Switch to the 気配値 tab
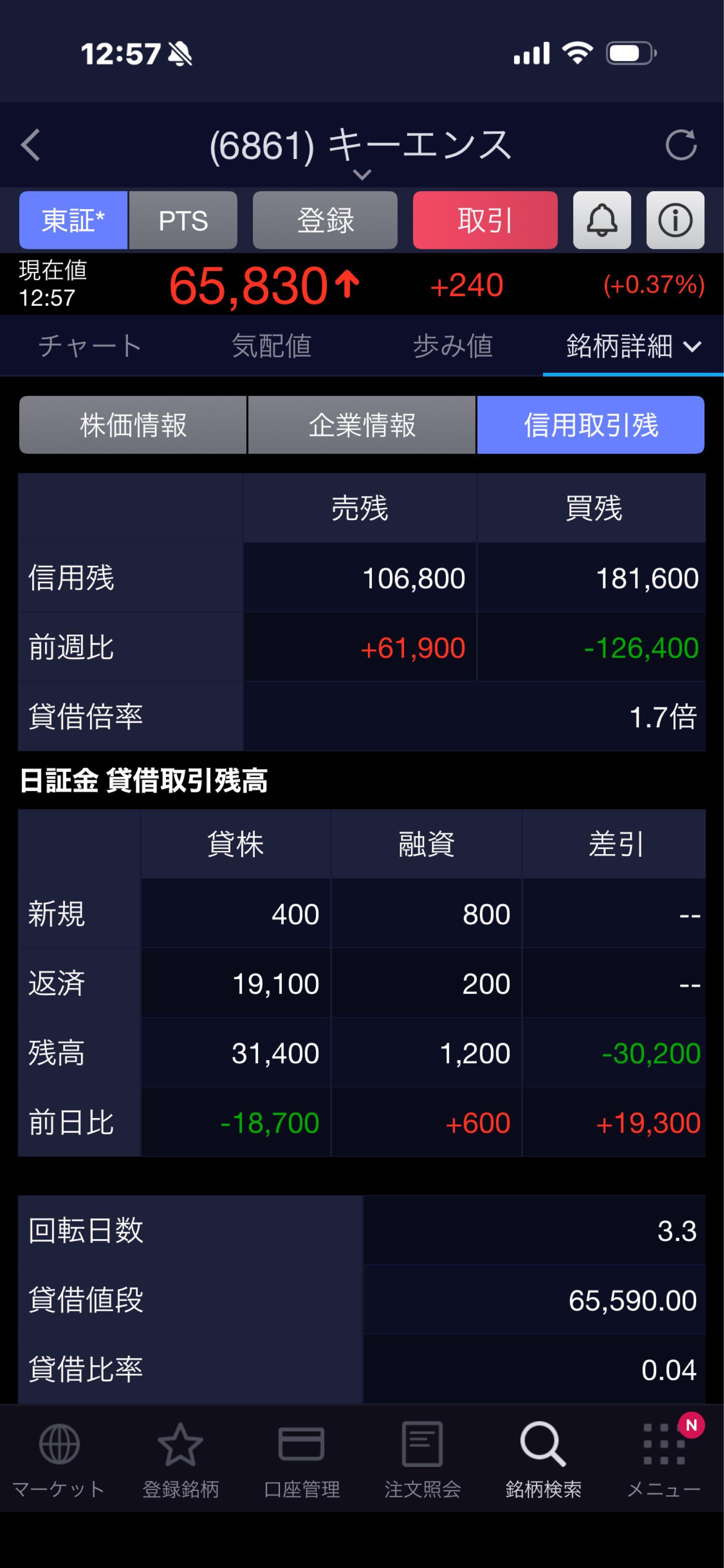This screenshot has width=724, height=1568. tap(271, 346)
